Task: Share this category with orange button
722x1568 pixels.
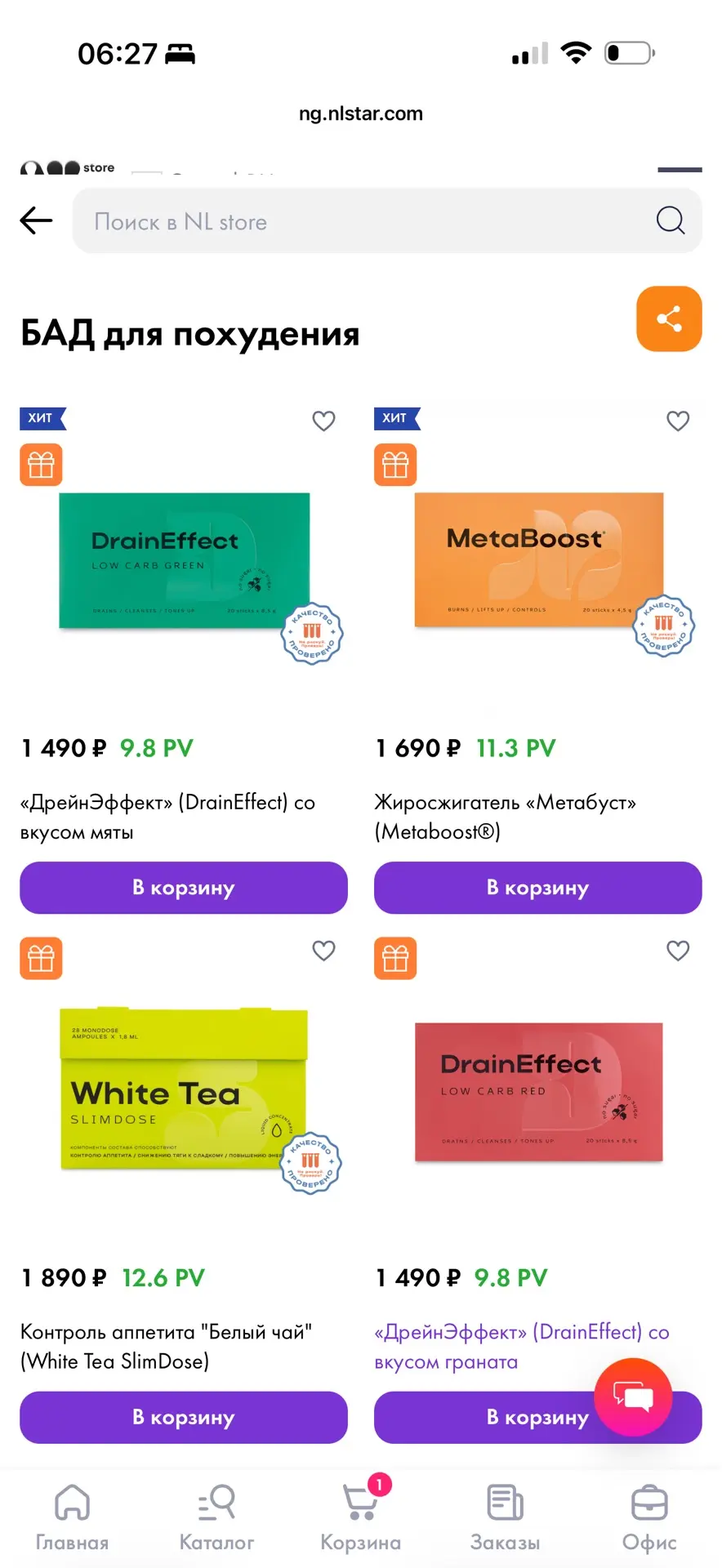Action: click(669, 318)
